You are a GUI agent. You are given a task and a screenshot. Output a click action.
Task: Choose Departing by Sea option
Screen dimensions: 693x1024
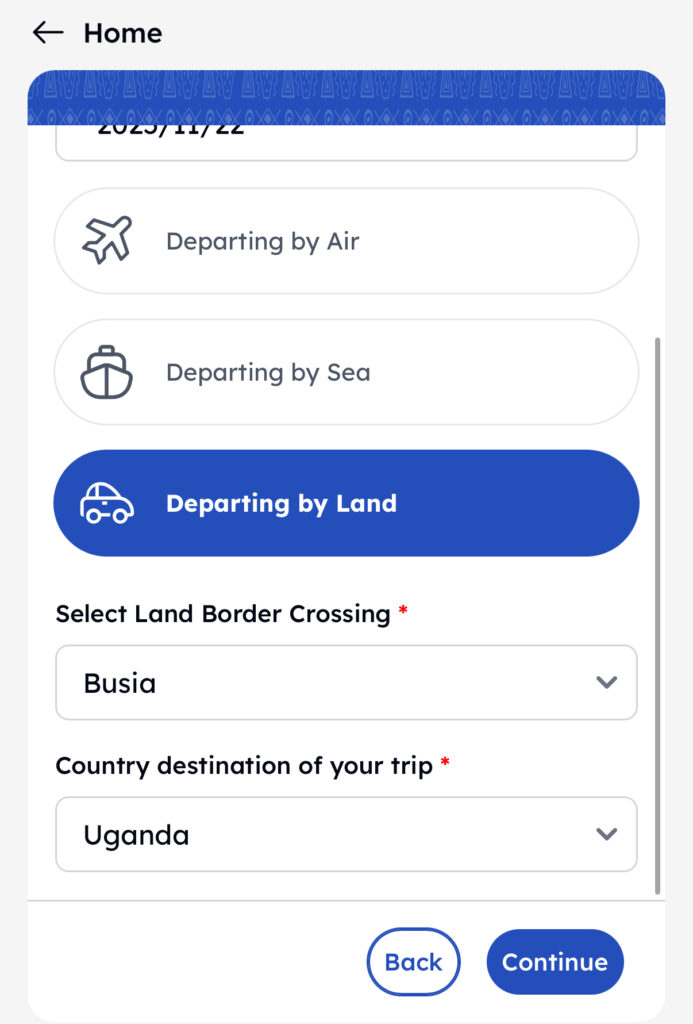tap(345, 373)
